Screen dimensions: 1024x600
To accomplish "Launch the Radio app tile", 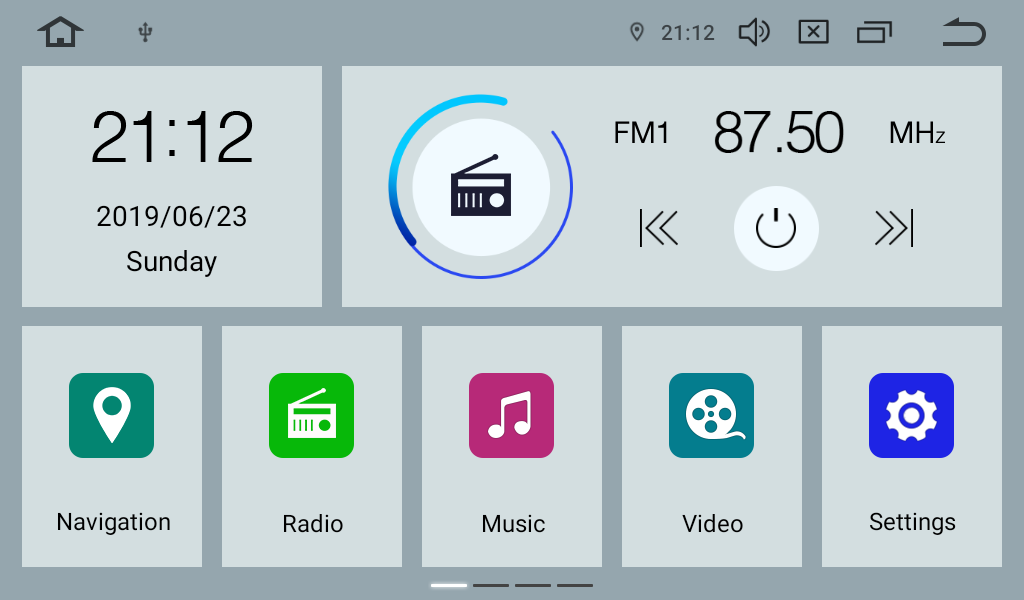I will [312, 446].
